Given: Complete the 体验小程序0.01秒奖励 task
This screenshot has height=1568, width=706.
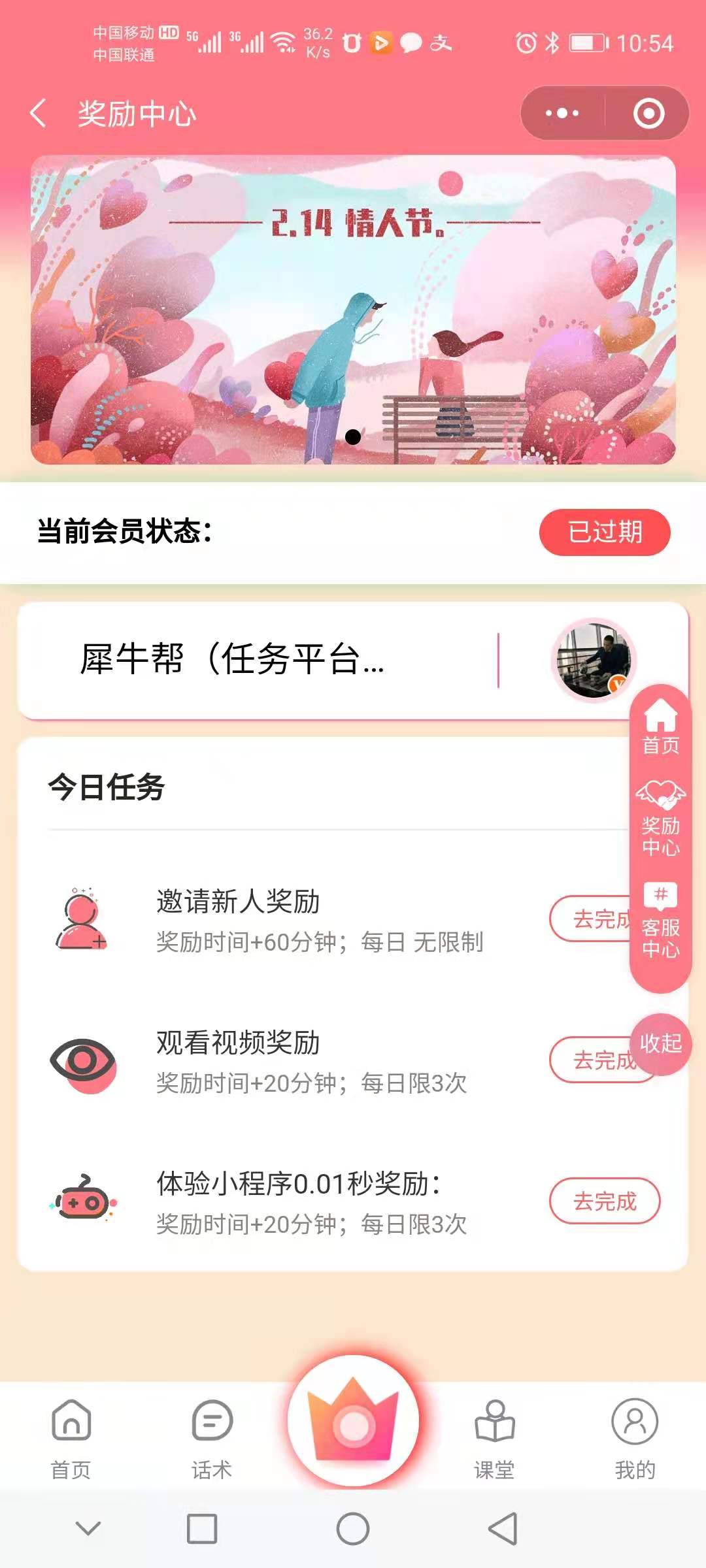Looking at the screenshot, I should click(x=605, y=1201).
